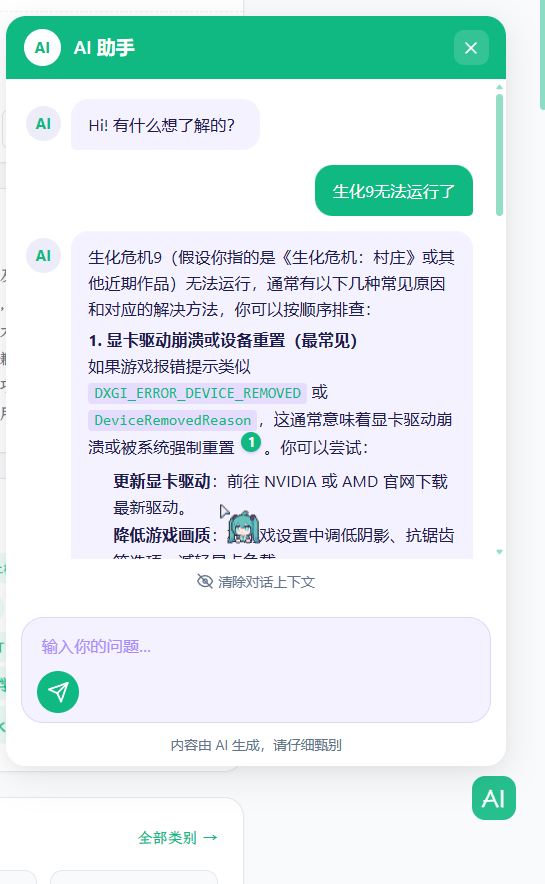
Task: Open citation reference number 1
Action: pyautogui.click(x=251, y=442)
